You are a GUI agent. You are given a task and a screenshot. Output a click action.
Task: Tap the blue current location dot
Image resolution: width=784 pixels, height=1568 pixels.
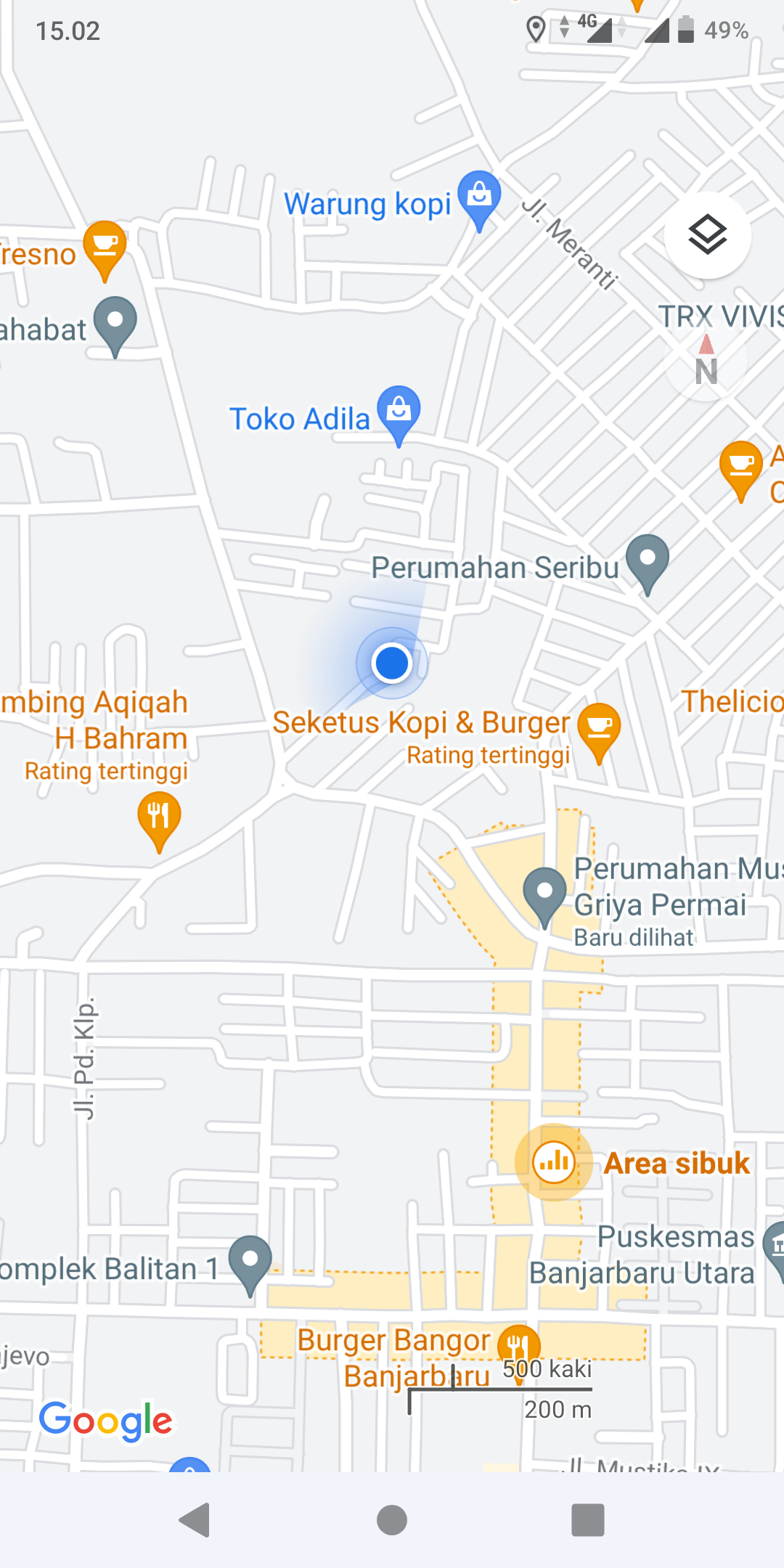(392, 663)
